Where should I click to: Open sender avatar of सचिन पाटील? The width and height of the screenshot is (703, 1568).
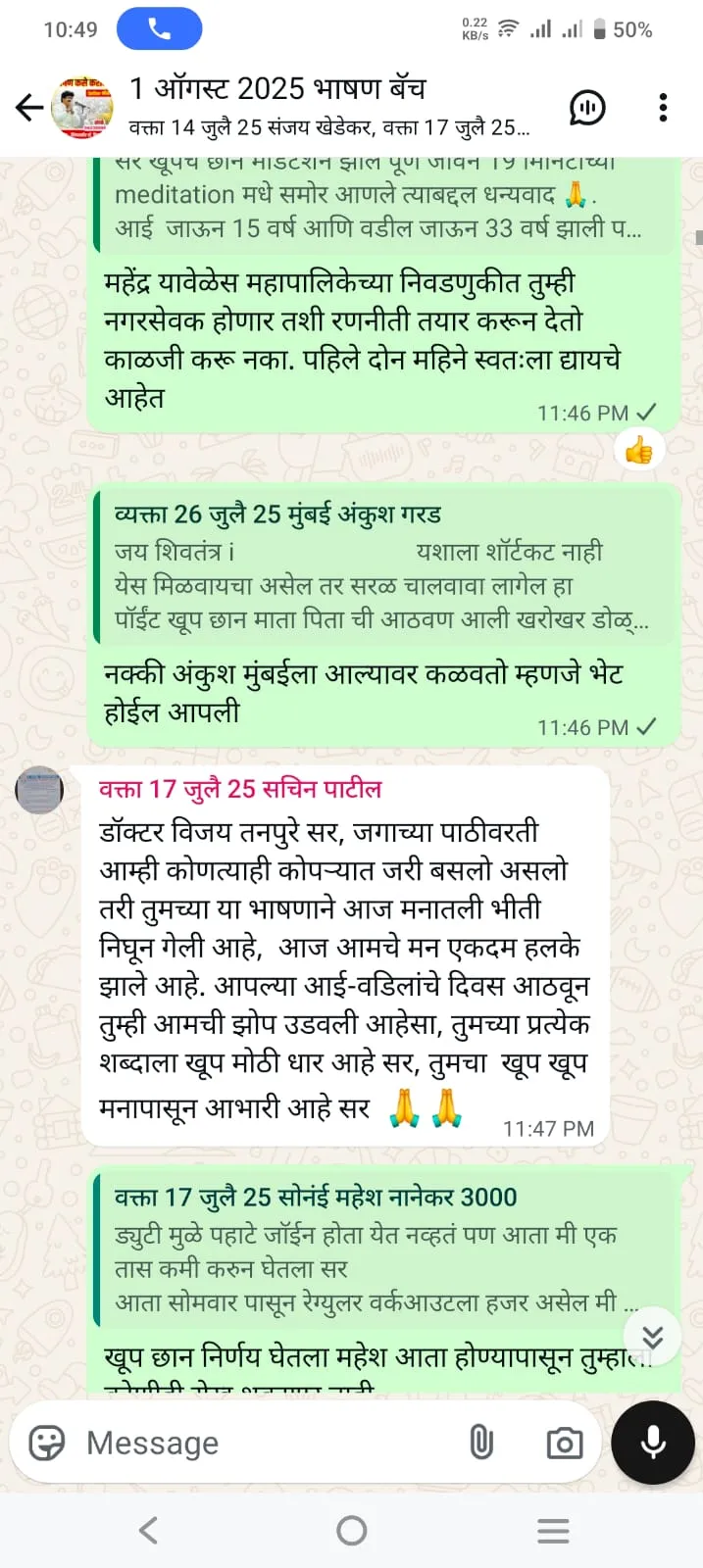pos(39,790)
